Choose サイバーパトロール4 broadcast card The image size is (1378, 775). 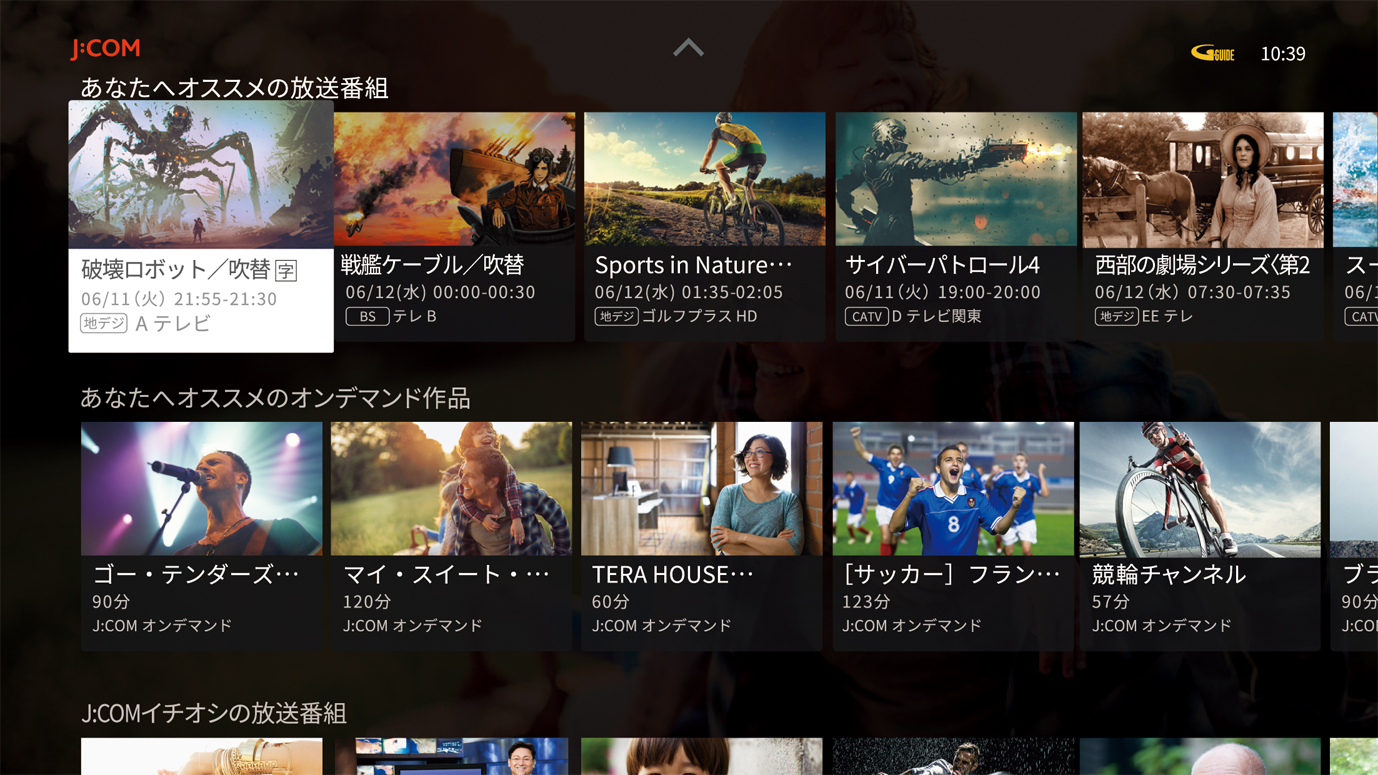955,226
